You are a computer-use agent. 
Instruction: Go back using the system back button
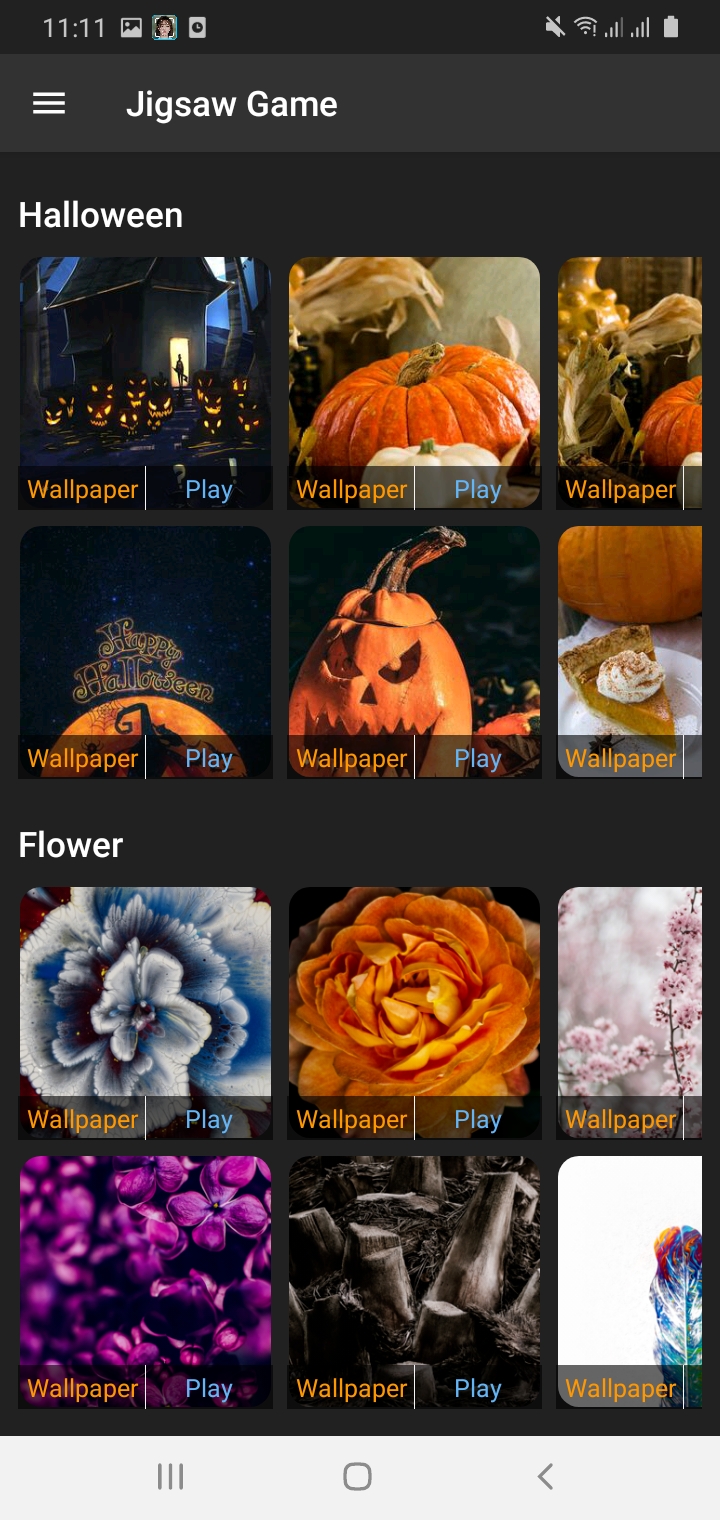pos(545,1476)
